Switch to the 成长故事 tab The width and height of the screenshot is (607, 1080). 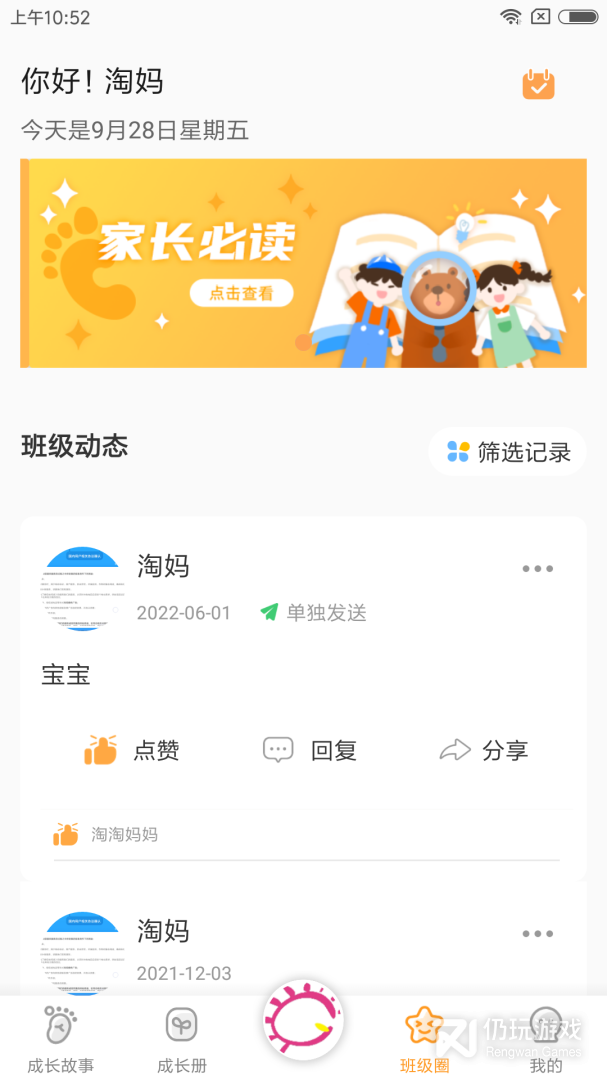pos(61,1040)
